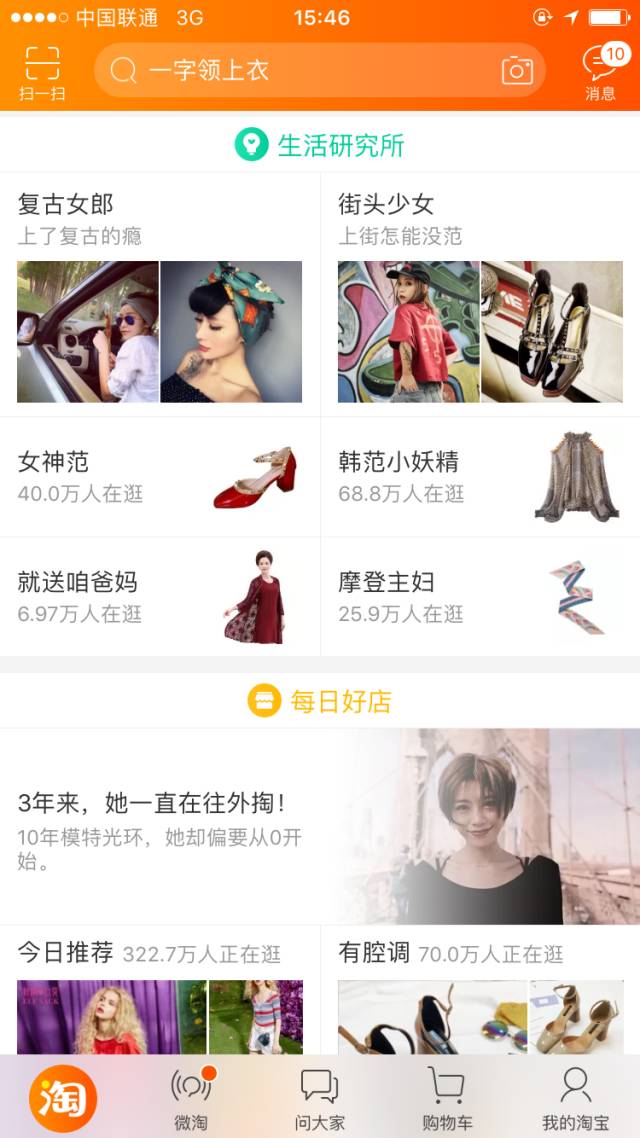Open the 扫一扫 scanner
Image resolution: width=640 pixels, height=1138 pixels.
coord(42,73)
